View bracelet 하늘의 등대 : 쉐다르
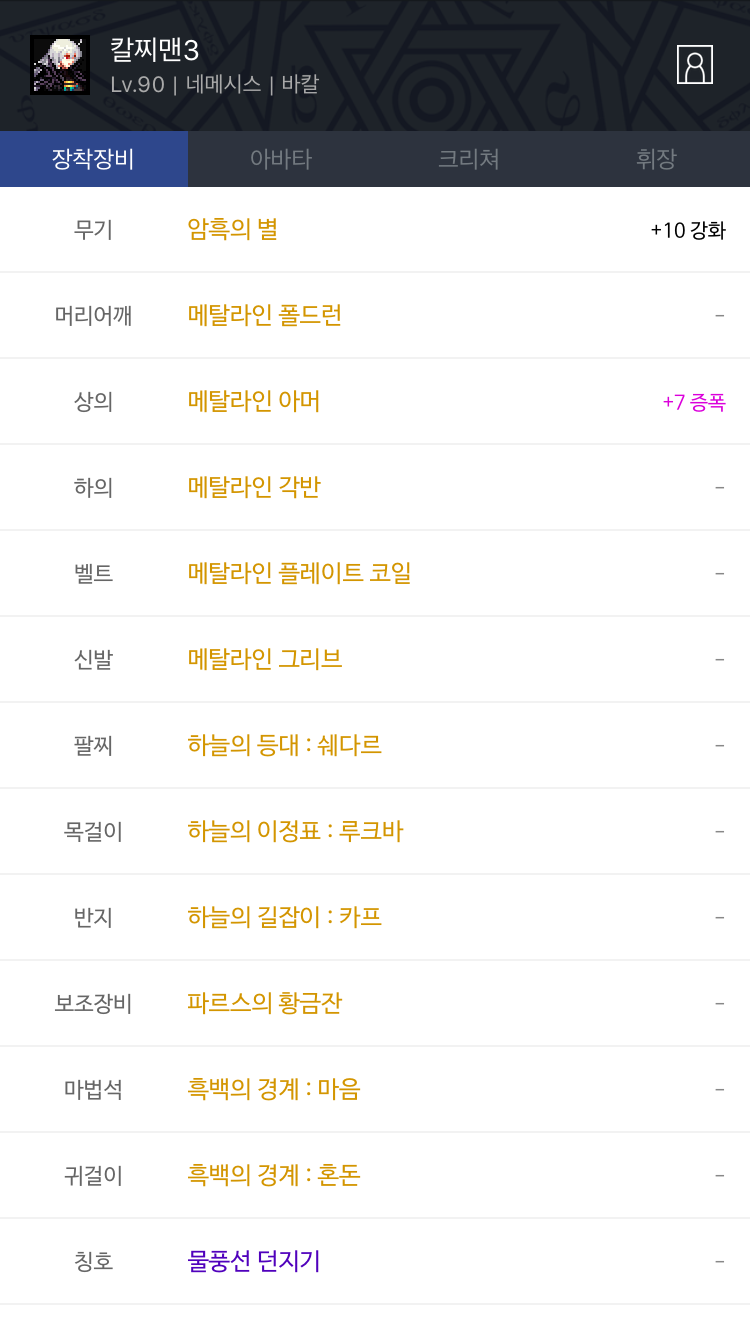This screenshot has height=1334, width=750. pyautogui.click(x=375, y=746)
